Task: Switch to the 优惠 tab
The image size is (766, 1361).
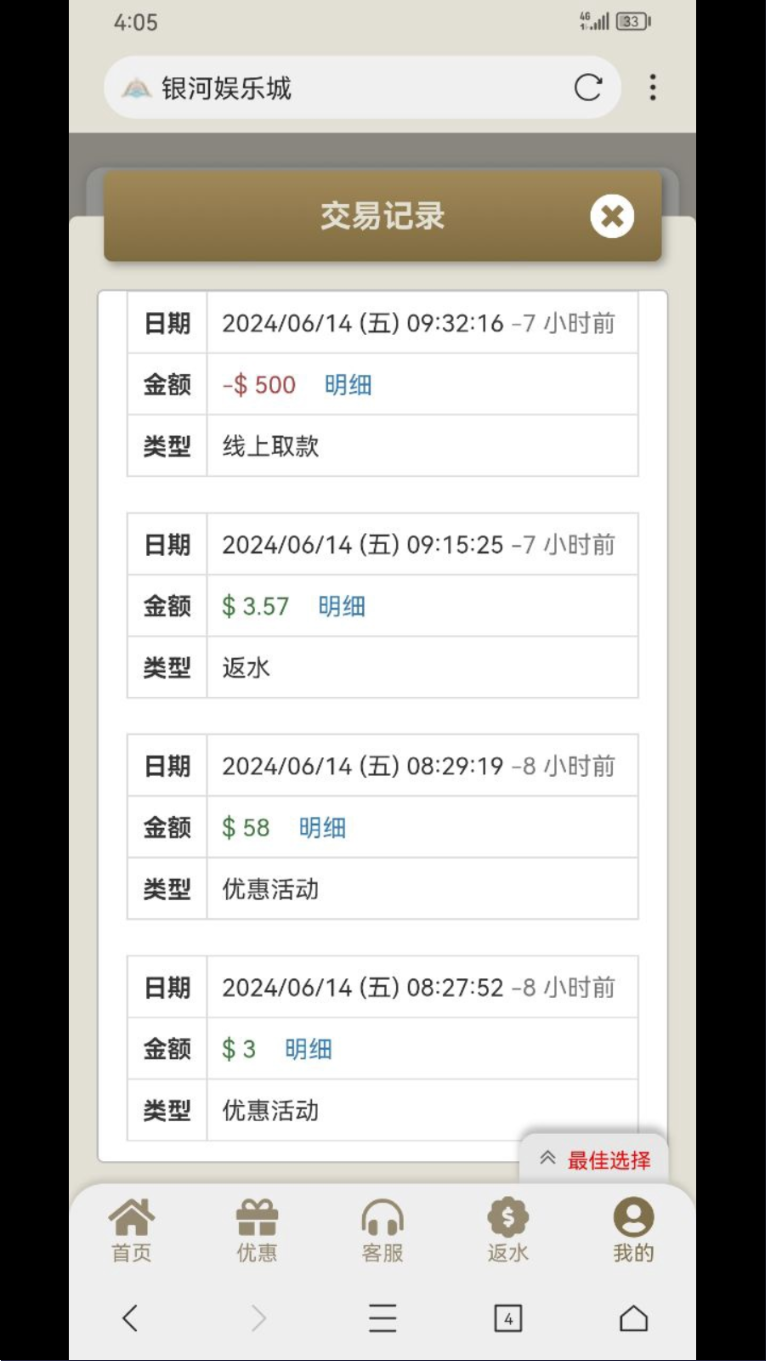Action: [257, 1231]
